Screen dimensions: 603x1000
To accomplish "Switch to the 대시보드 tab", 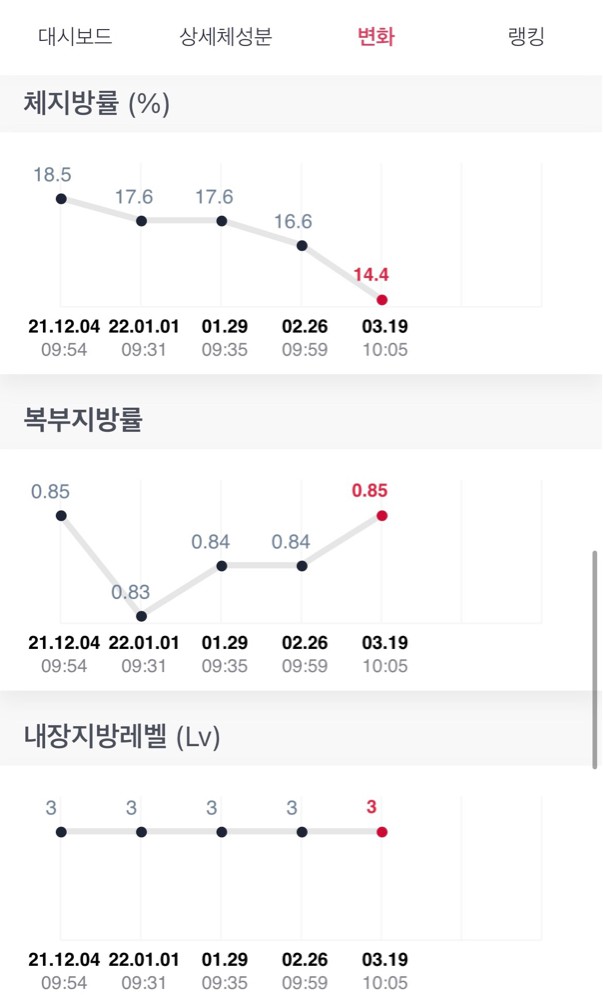I will pos(75,38).
